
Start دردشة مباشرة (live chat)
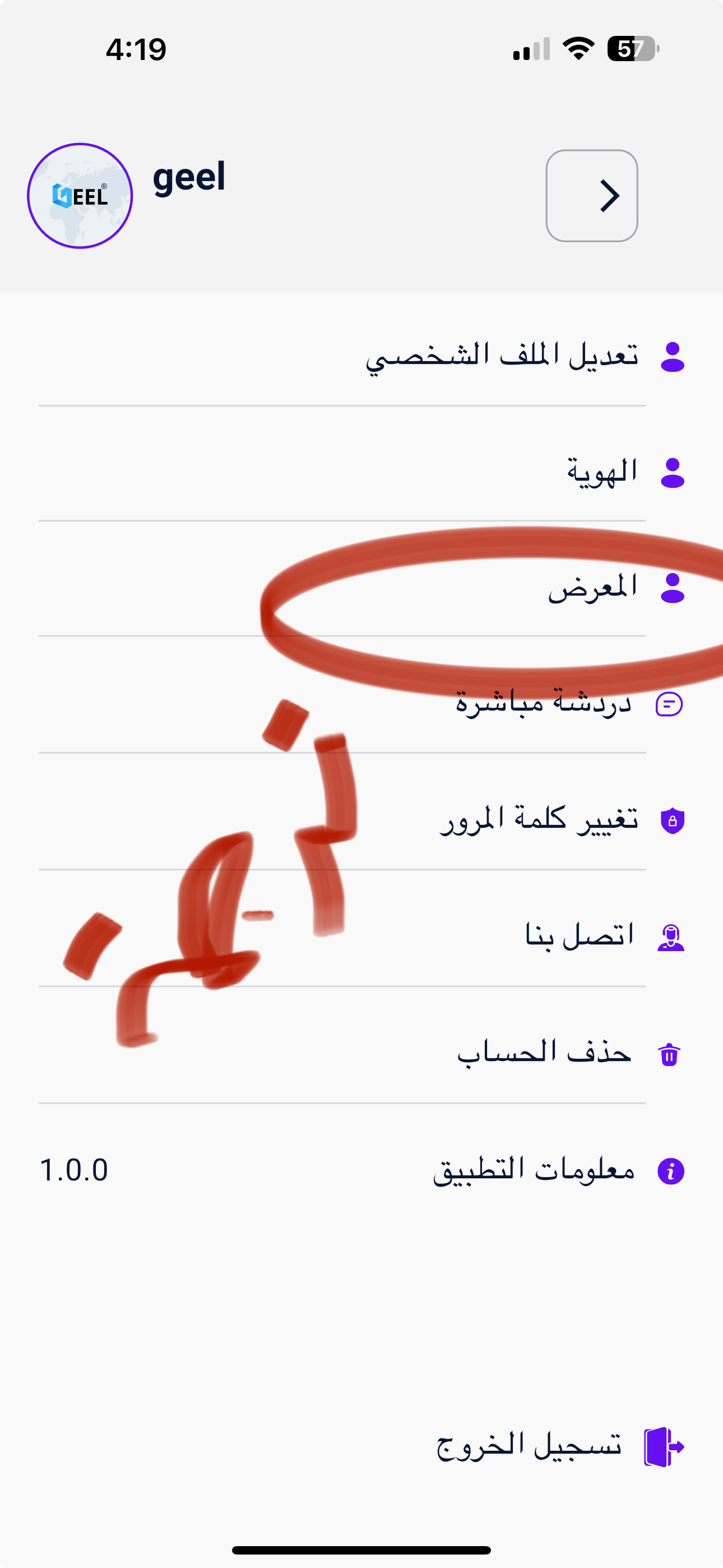pyautogui.click(x=544, y=704)
